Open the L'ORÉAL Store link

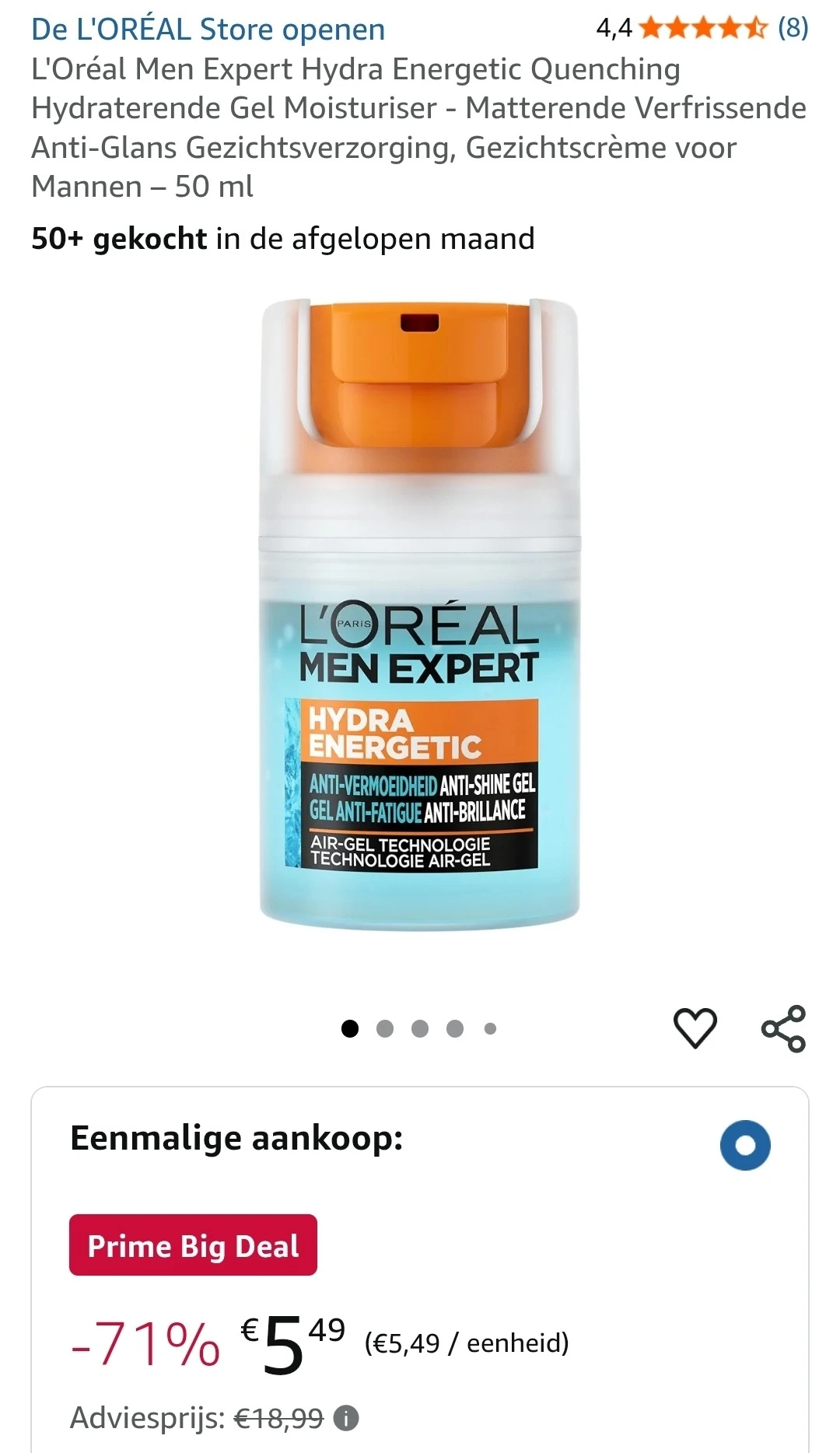pos(208,30)
